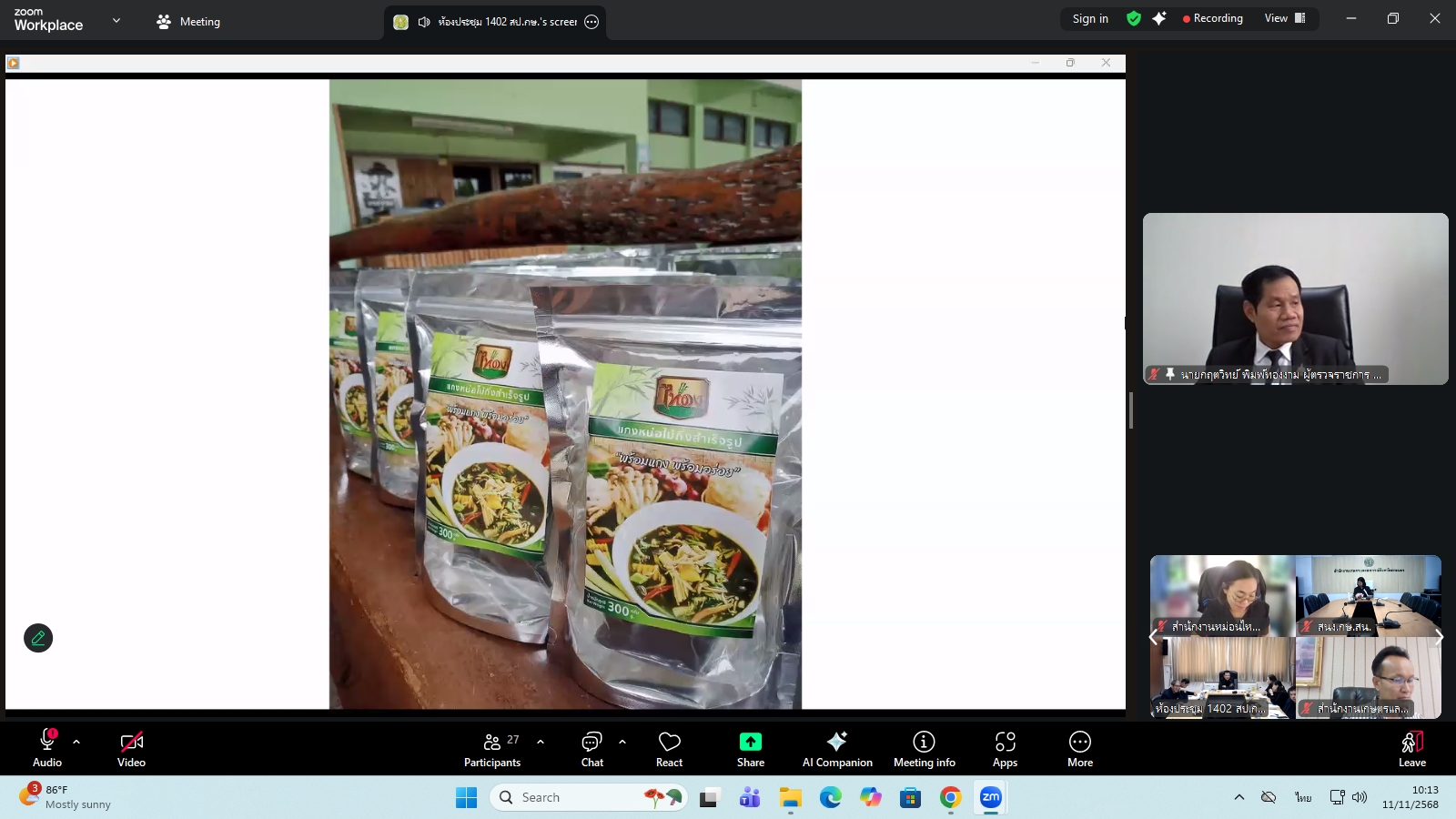Image resolution: width=1456 pixels, height=819 pixels.
Task: Open the shared screen options ellipsis
Action: (x=591, y=22)
